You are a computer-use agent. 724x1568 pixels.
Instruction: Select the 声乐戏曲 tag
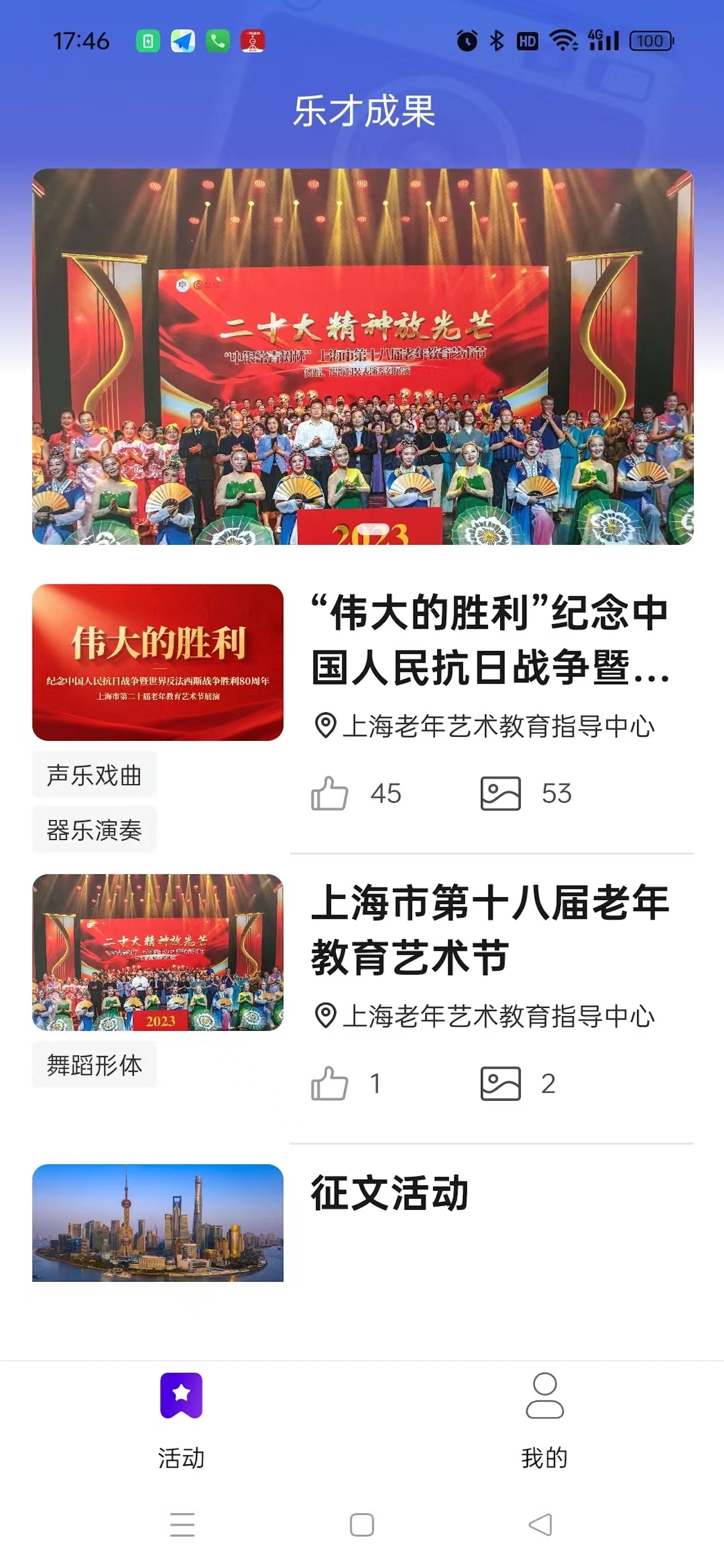pyautogui.click(x=94, y=775)
